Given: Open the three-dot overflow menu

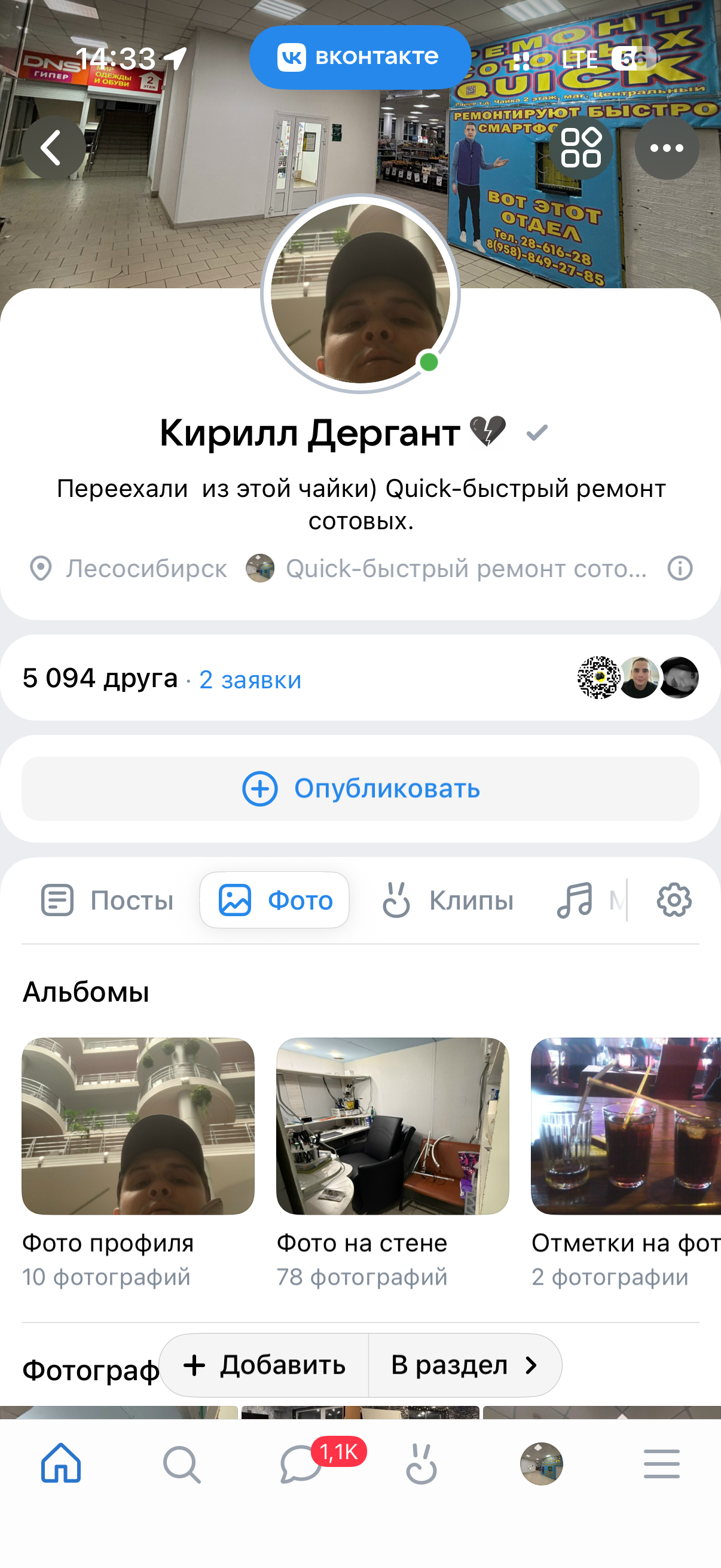Looking at the screenshot, I should point(666,148).
